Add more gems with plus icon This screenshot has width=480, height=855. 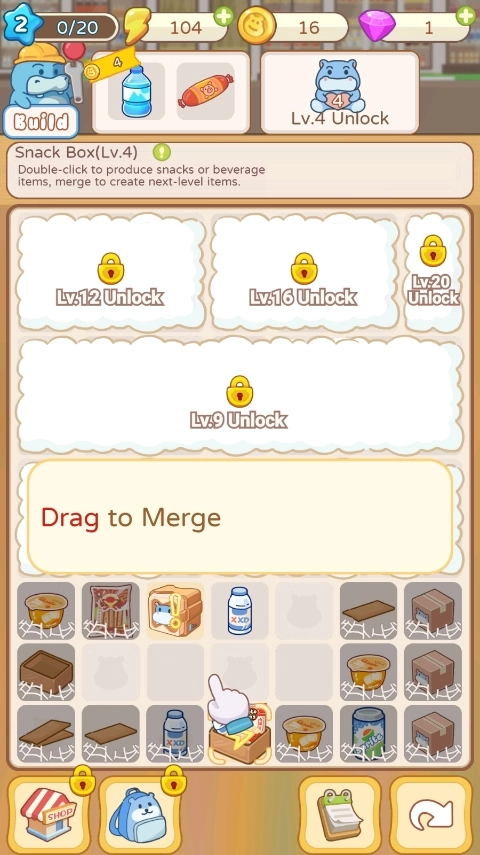[x=465, y=16]
